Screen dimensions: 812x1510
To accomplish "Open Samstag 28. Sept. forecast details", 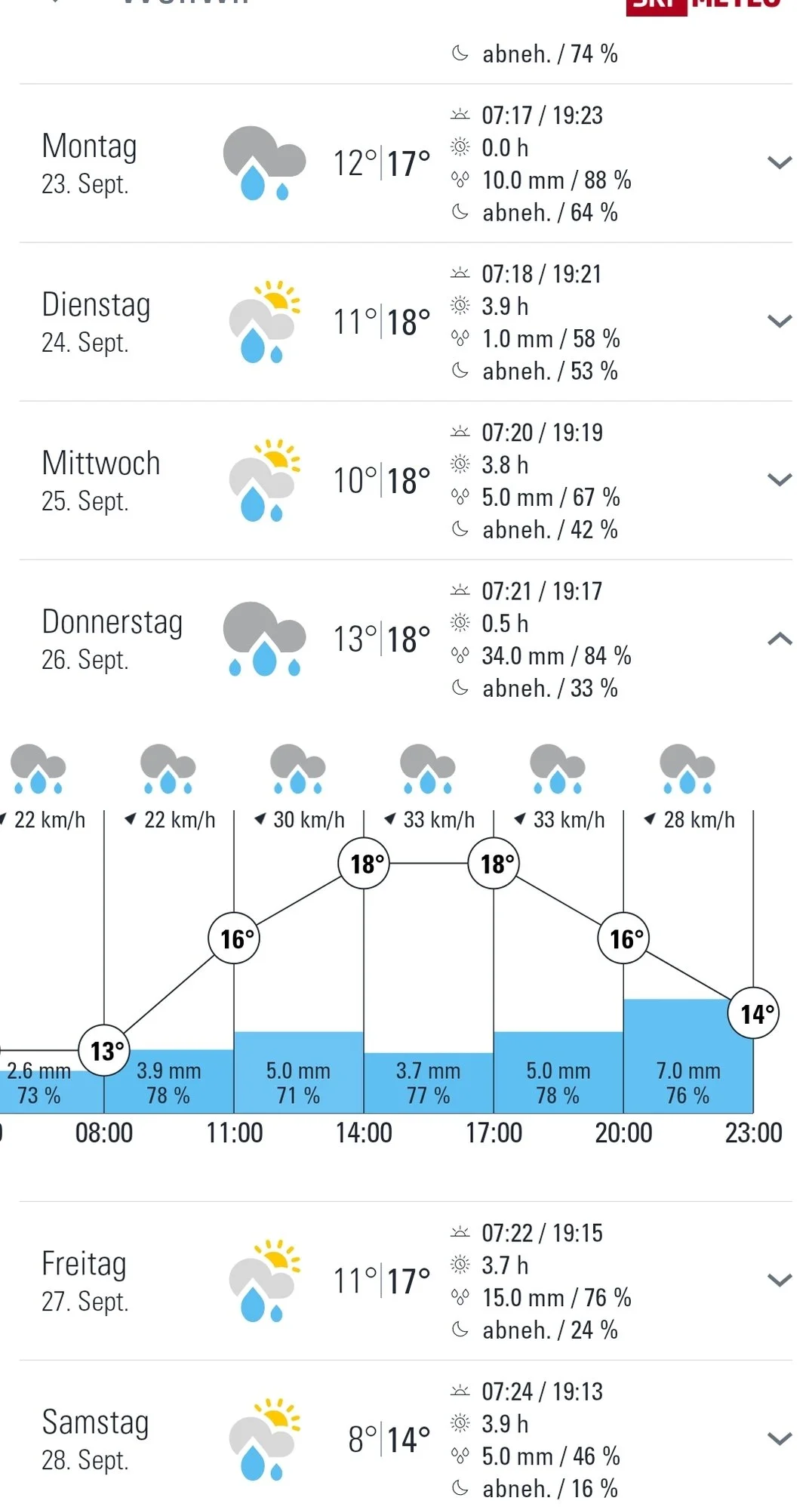I will point(779,1439).
